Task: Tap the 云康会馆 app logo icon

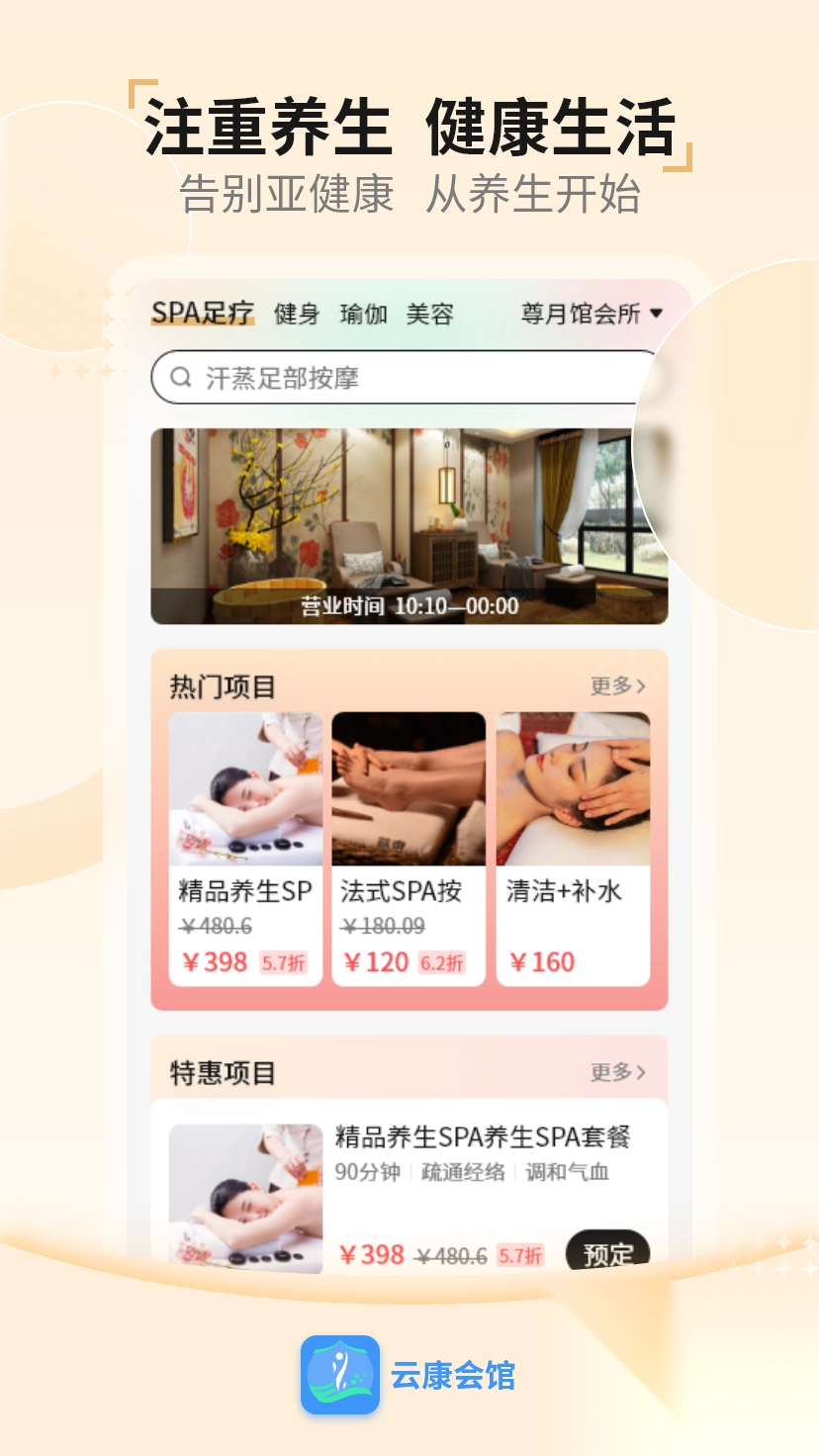Action: [340, 1374]
